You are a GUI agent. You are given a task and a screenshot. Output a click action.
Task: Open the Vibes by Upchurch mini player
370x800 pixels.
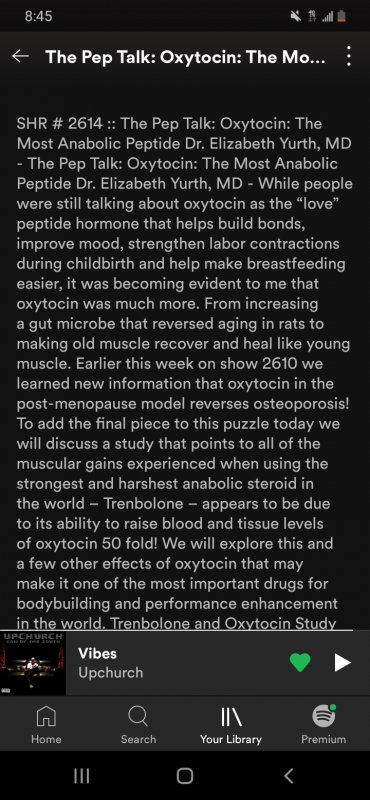[x=185, y=663]
